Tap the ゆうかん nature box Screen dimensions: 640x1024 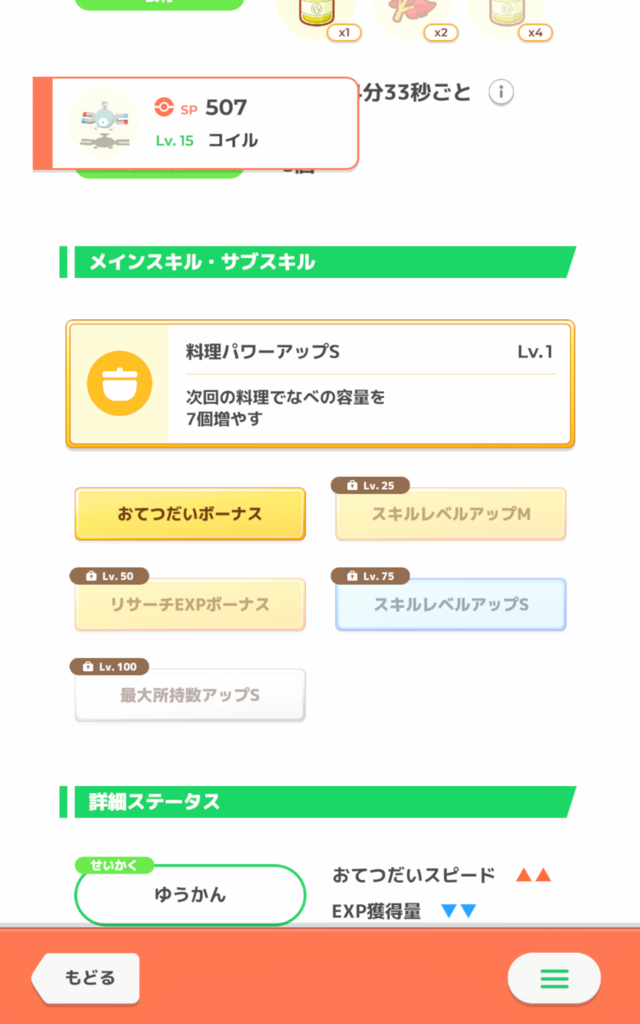point(189,895)
